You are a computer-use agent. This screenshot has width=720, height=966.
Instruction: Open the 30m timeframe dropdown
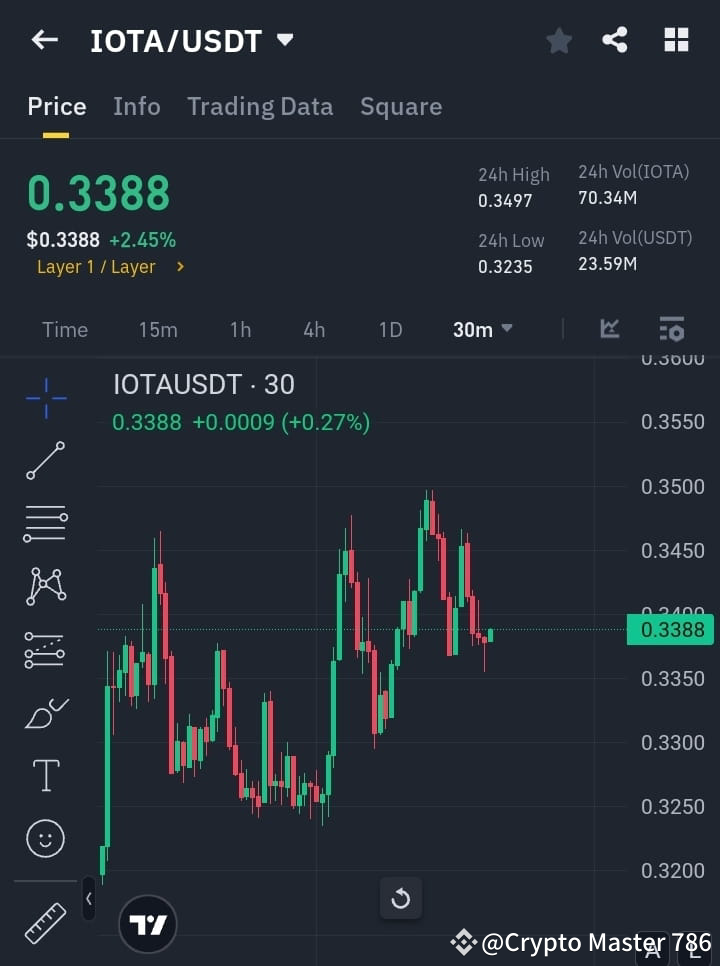[x=482, y=329]
